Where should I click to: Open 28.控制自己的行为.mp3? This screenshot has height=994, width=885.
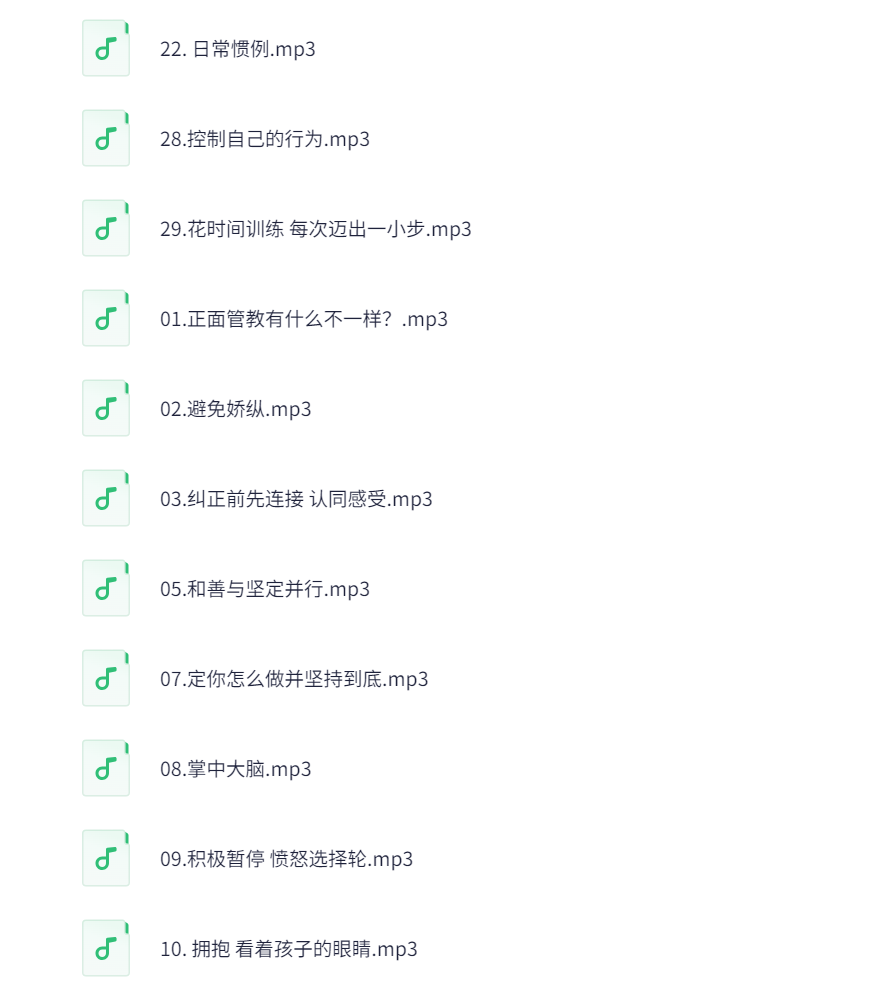[264, 140]
